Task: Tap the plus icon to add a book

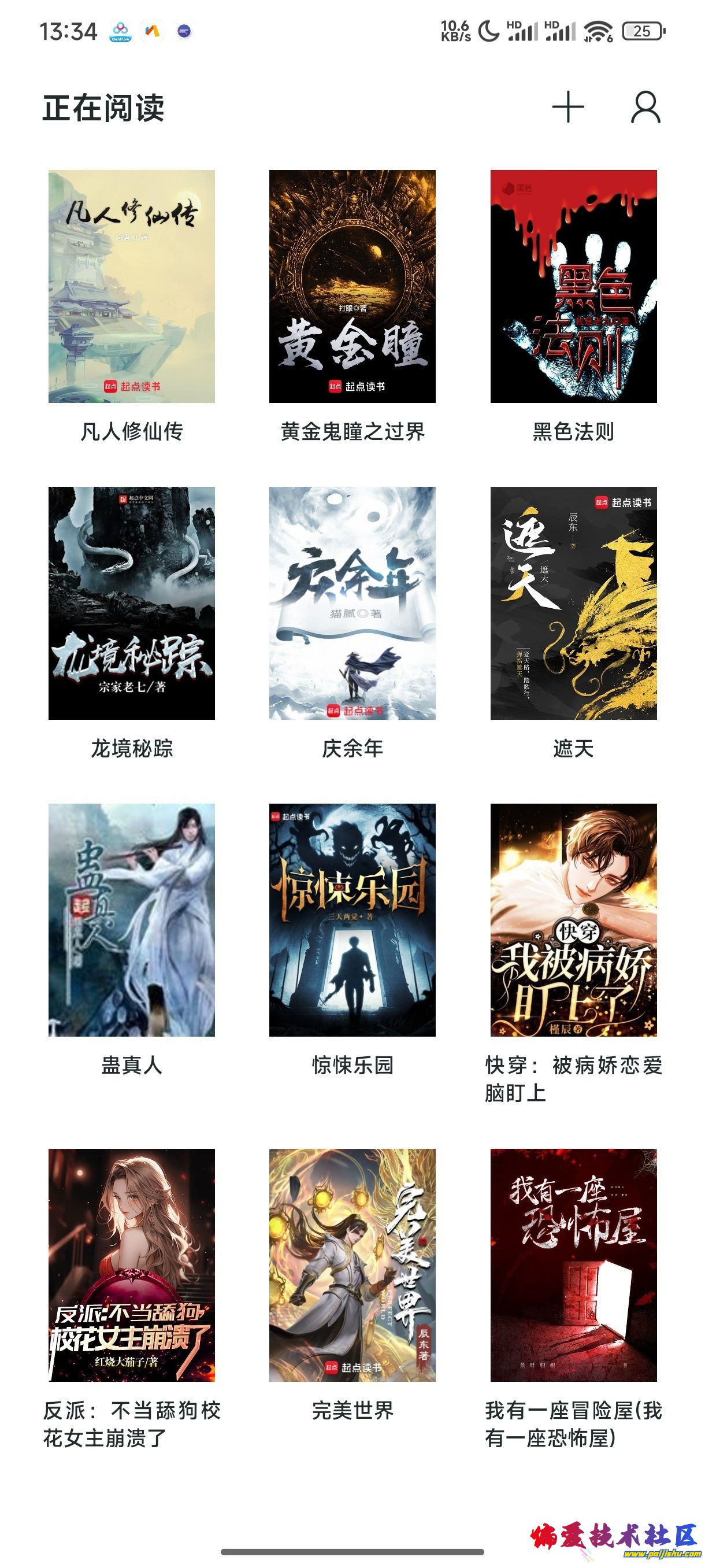Action: click(x=567, y=107)
